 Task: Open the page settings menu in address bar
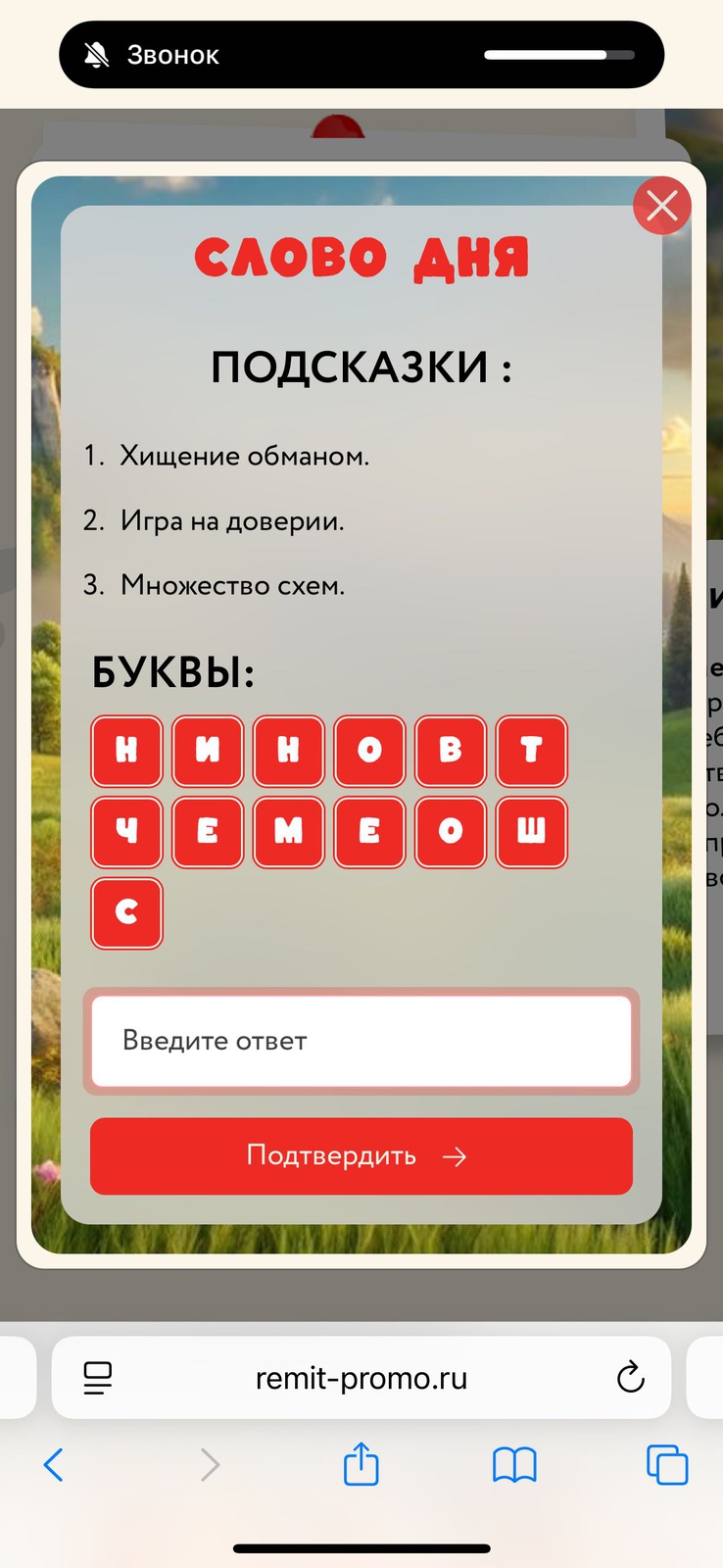[97, 1378]
